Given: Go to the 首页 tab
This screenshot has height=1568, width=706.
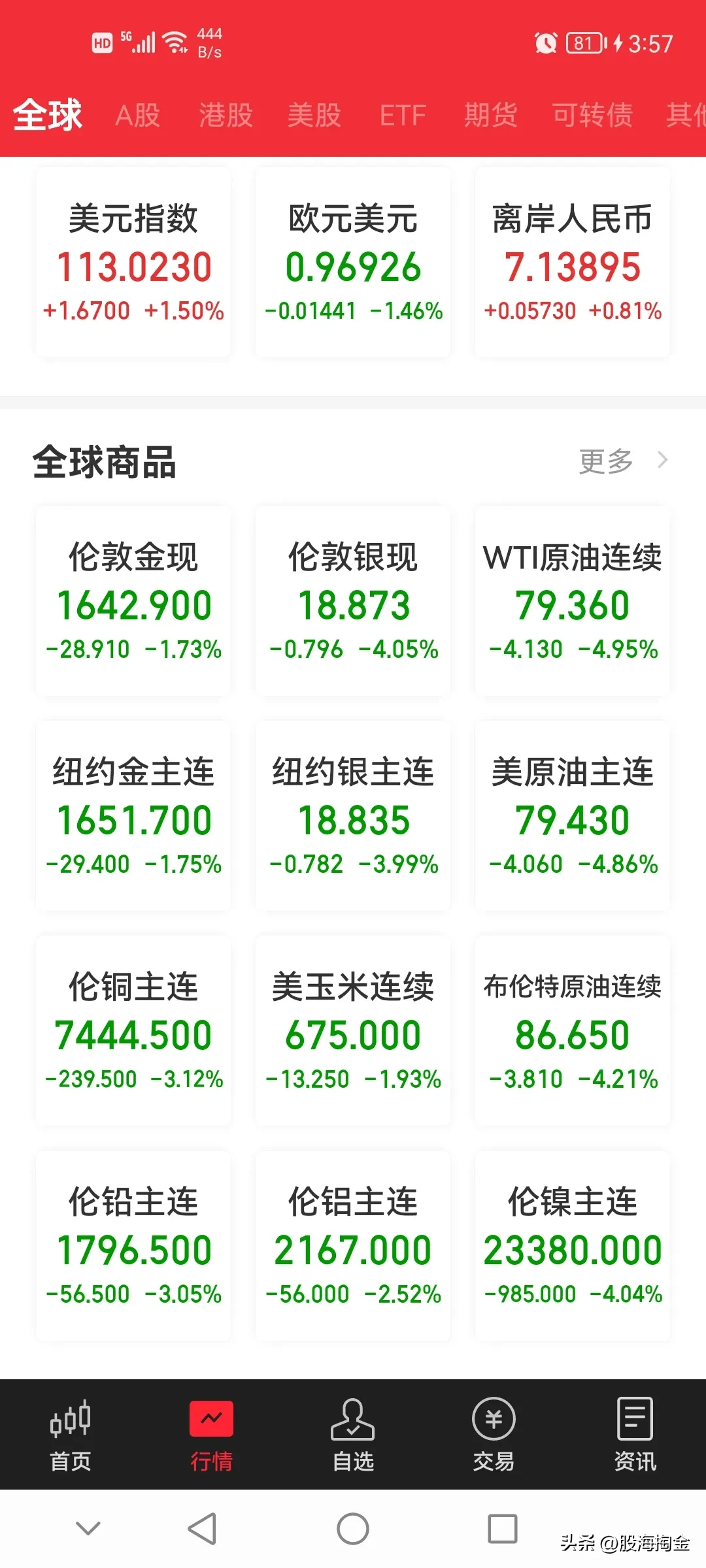Looking at the screenshot, I should click(x=71, y=1435).
